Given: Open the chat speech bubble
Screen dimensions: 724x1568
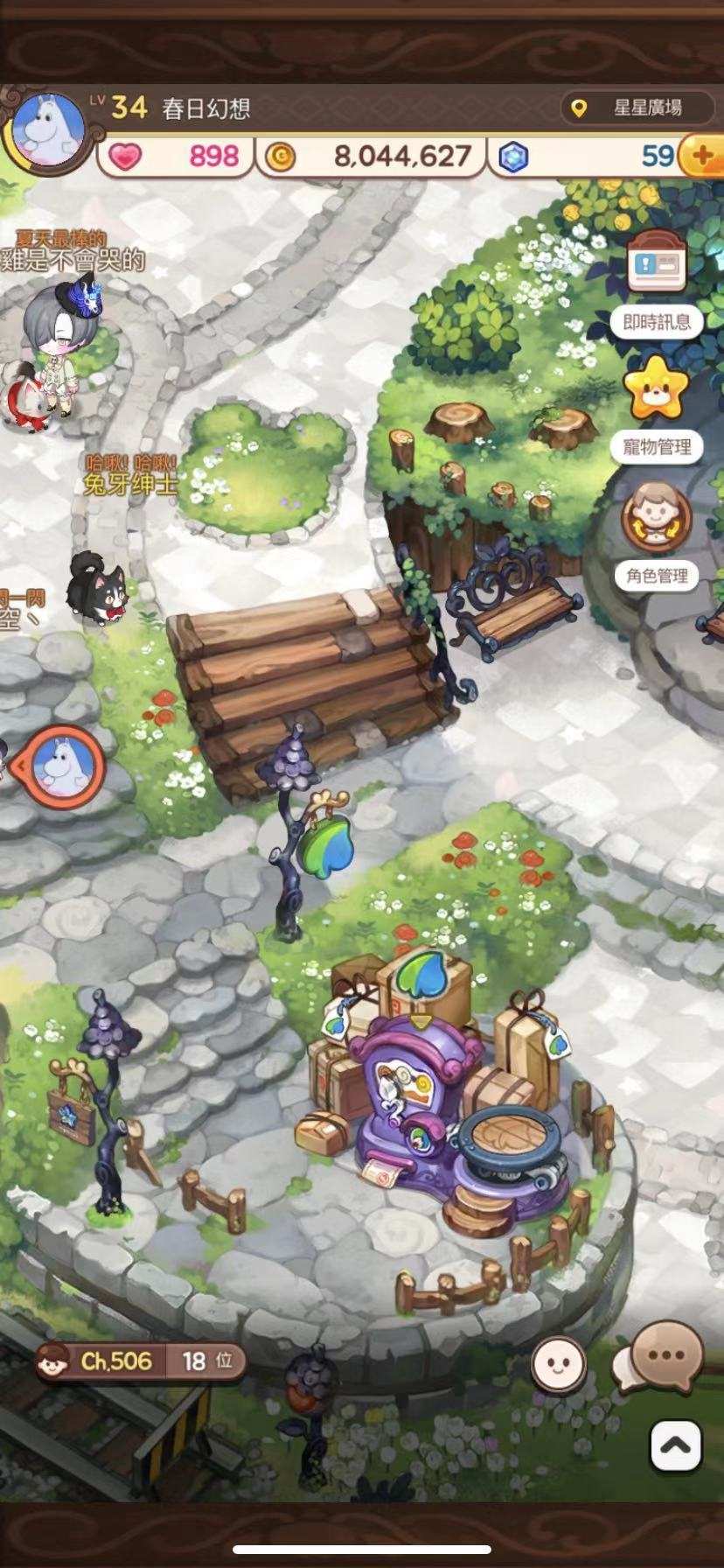Looking at the screenshot, I should coord(666,1357).
